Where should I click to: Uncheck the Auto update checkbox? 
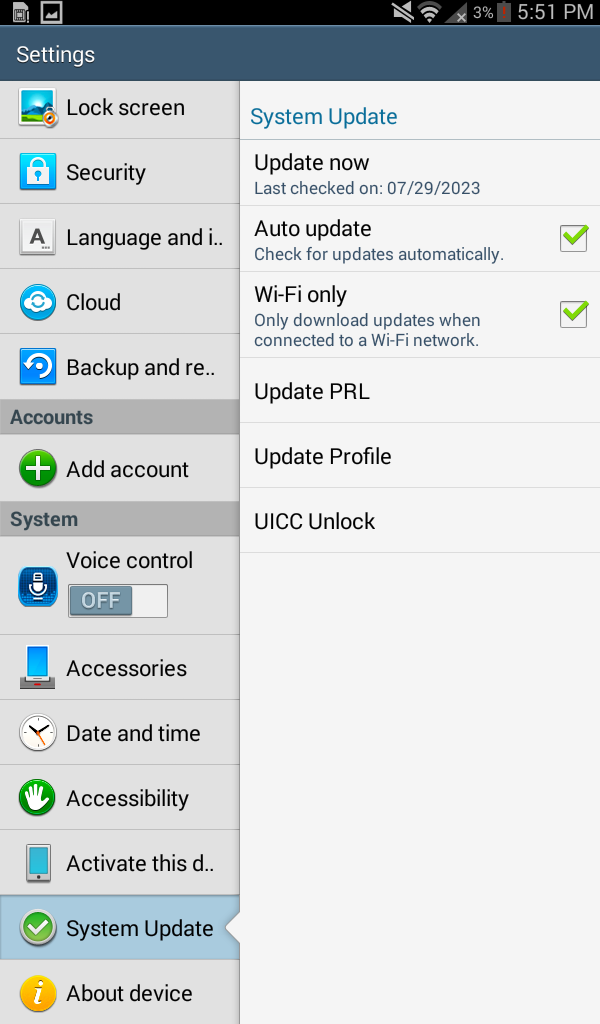click(574, 238)
